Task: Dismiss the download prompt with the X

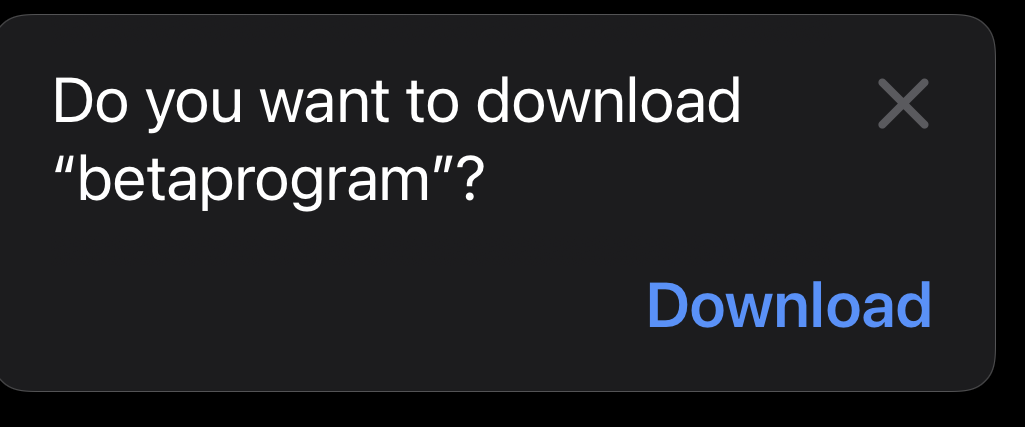Action: tap(903, 104)
